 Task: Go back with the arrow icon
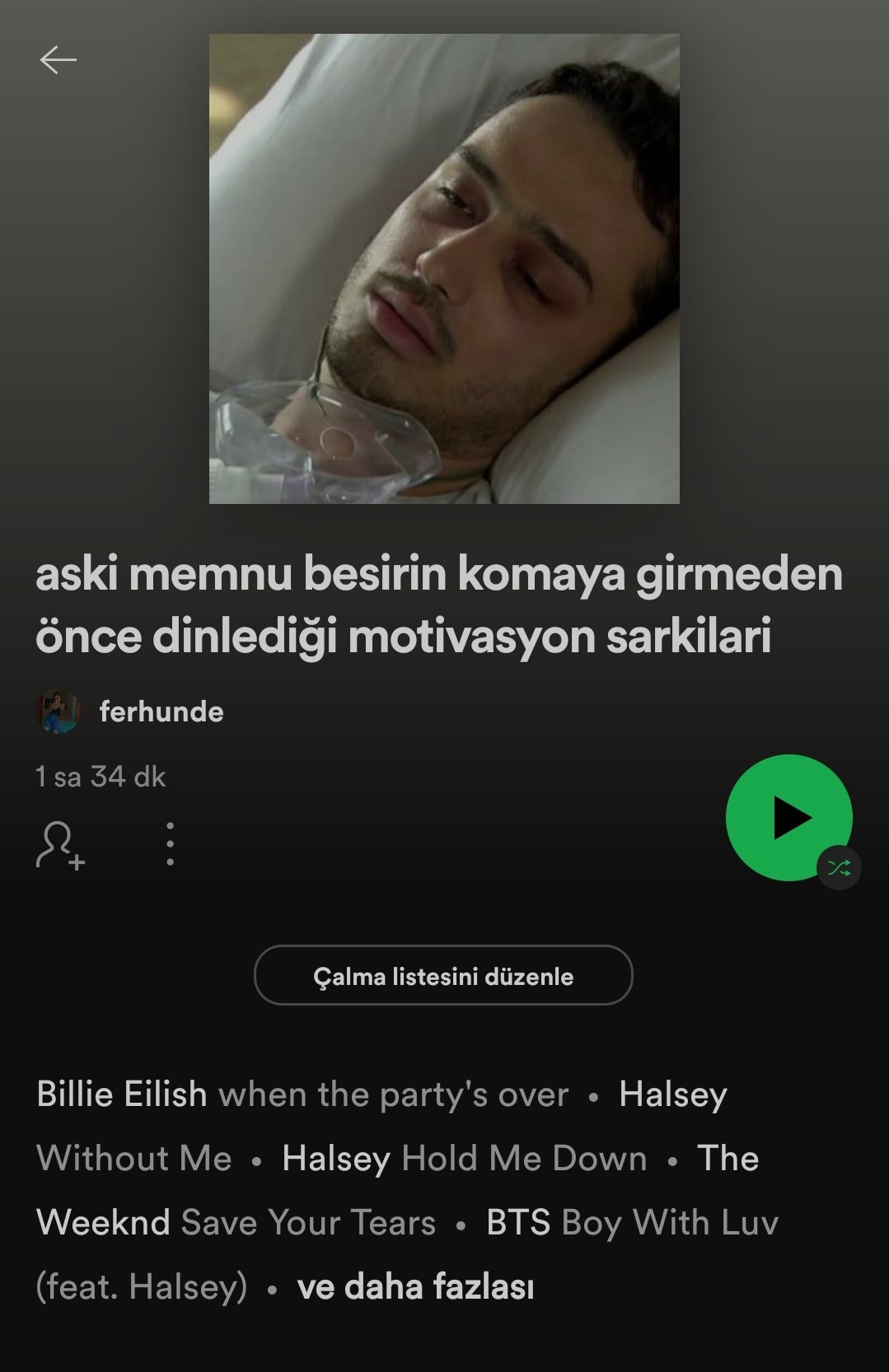58,60
